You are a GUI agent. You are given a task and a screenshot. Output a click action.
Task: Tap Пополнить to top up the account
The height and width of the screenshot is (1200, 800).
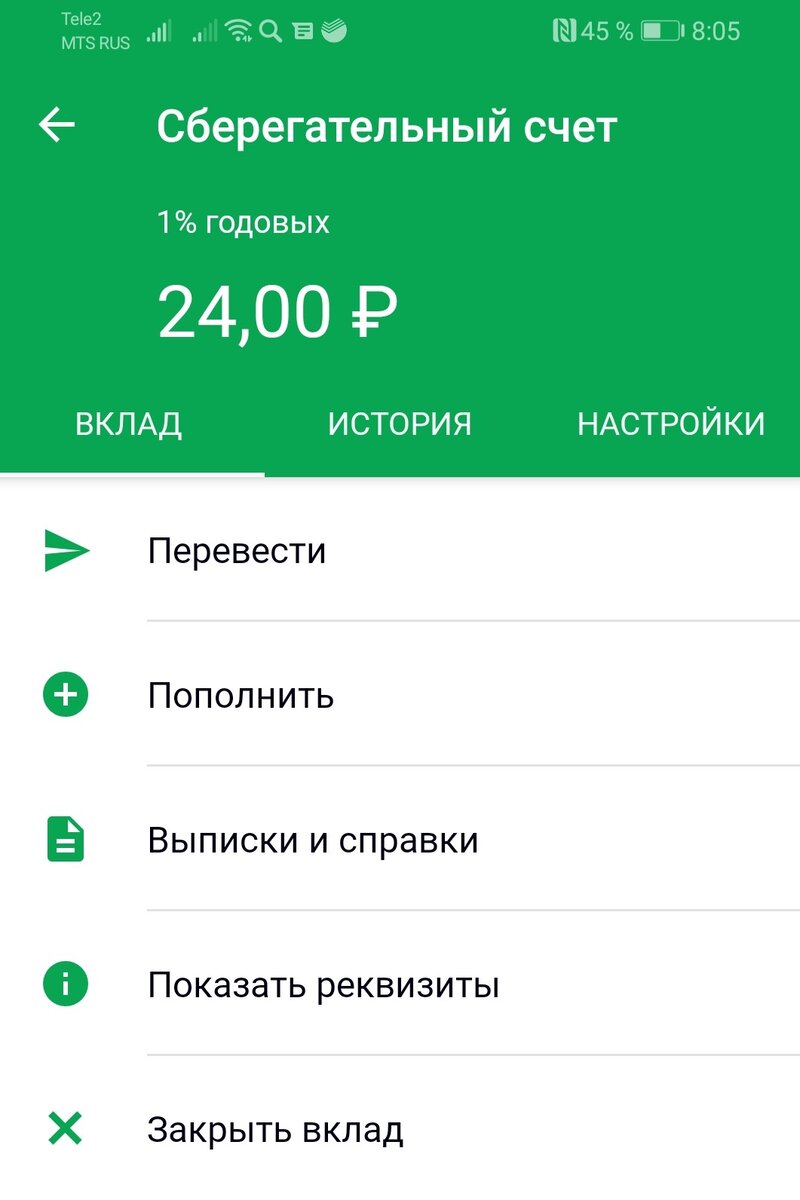(240, 696)
